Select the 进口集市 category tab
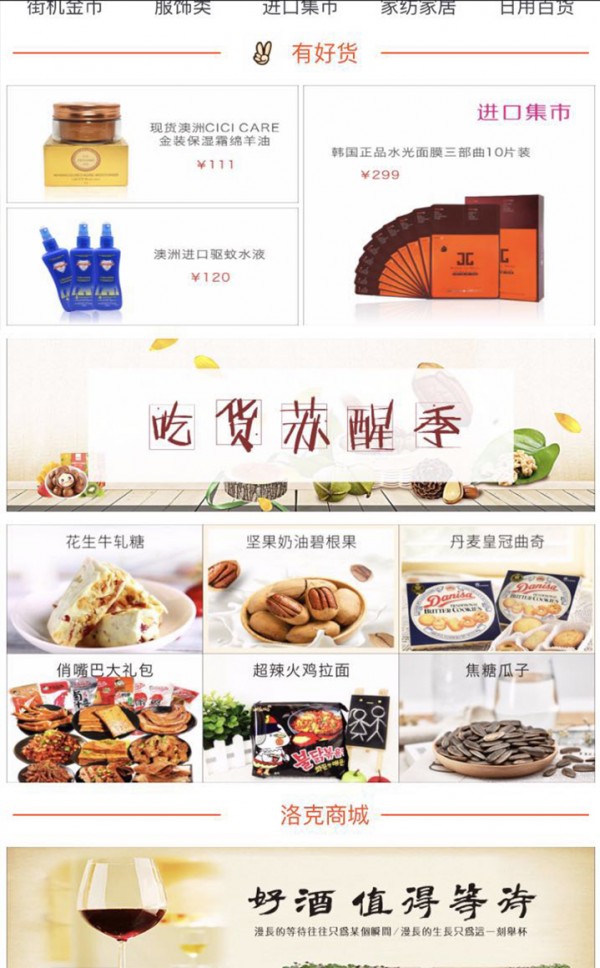Viewport: 600px width, 968px height. tap(299, 8)
